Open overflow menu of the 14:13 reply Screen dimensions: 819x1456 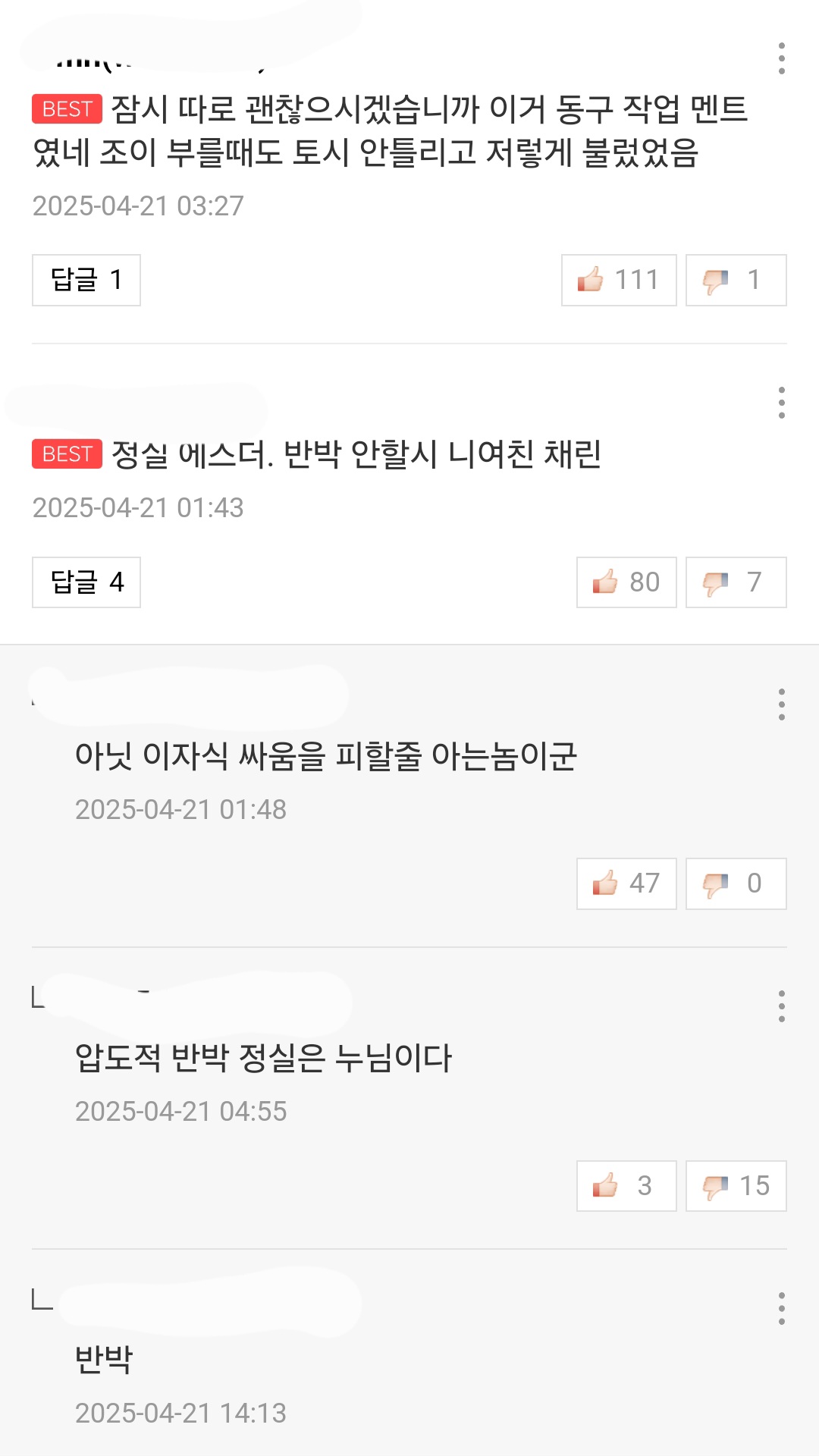point(781,1309)
